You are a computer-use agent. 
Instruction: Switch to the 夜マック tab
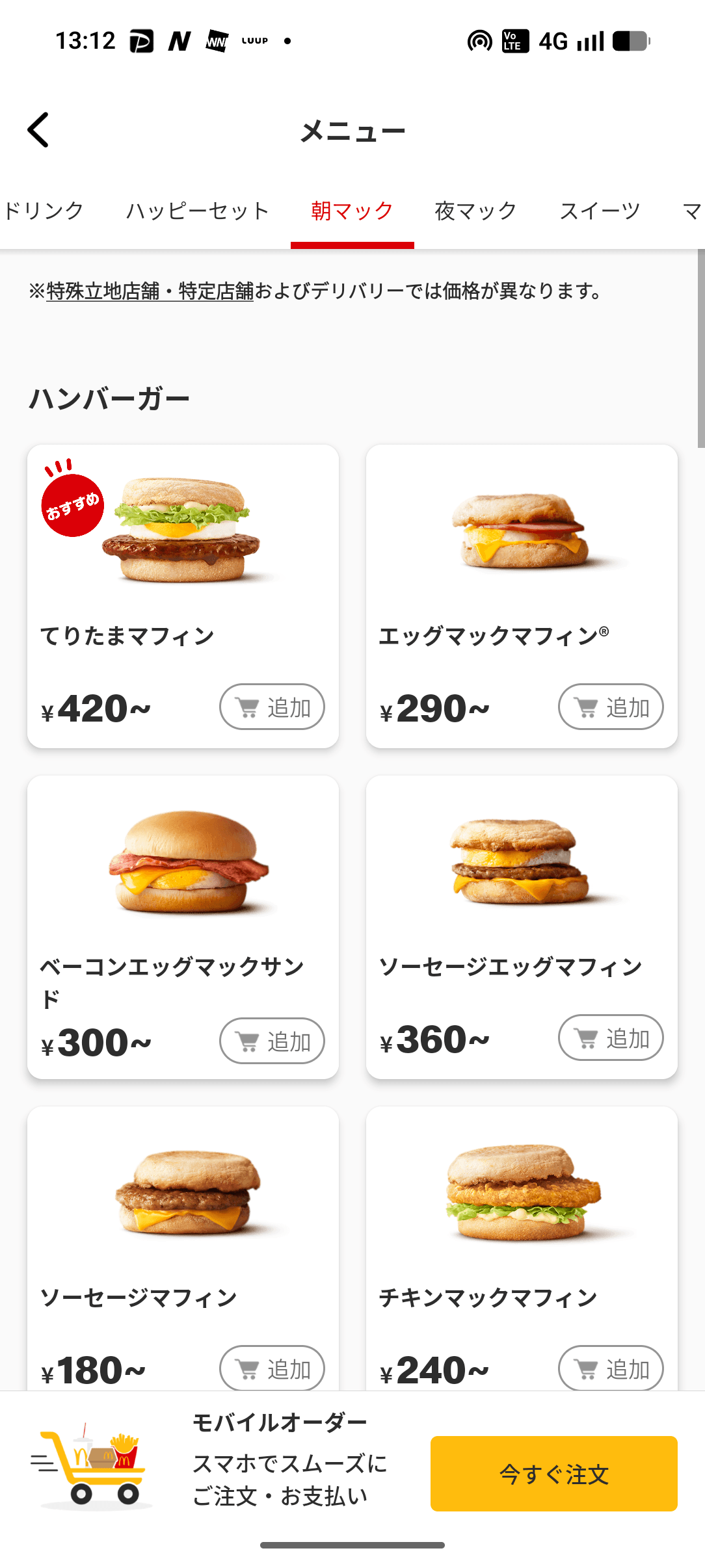[475, 211]
